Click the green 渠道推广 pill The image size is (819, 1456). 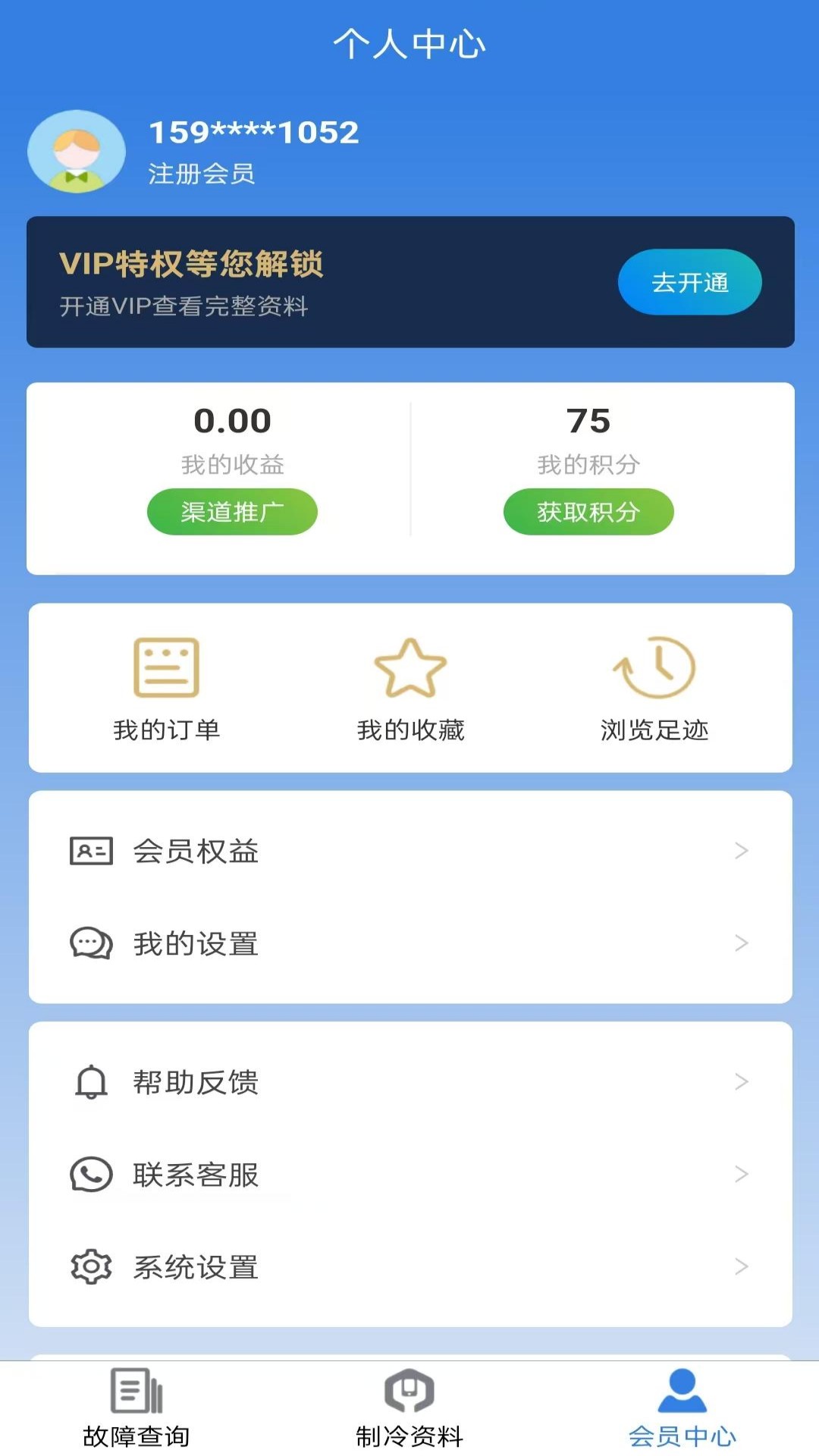pyautogui.click(x=232, y=512)
